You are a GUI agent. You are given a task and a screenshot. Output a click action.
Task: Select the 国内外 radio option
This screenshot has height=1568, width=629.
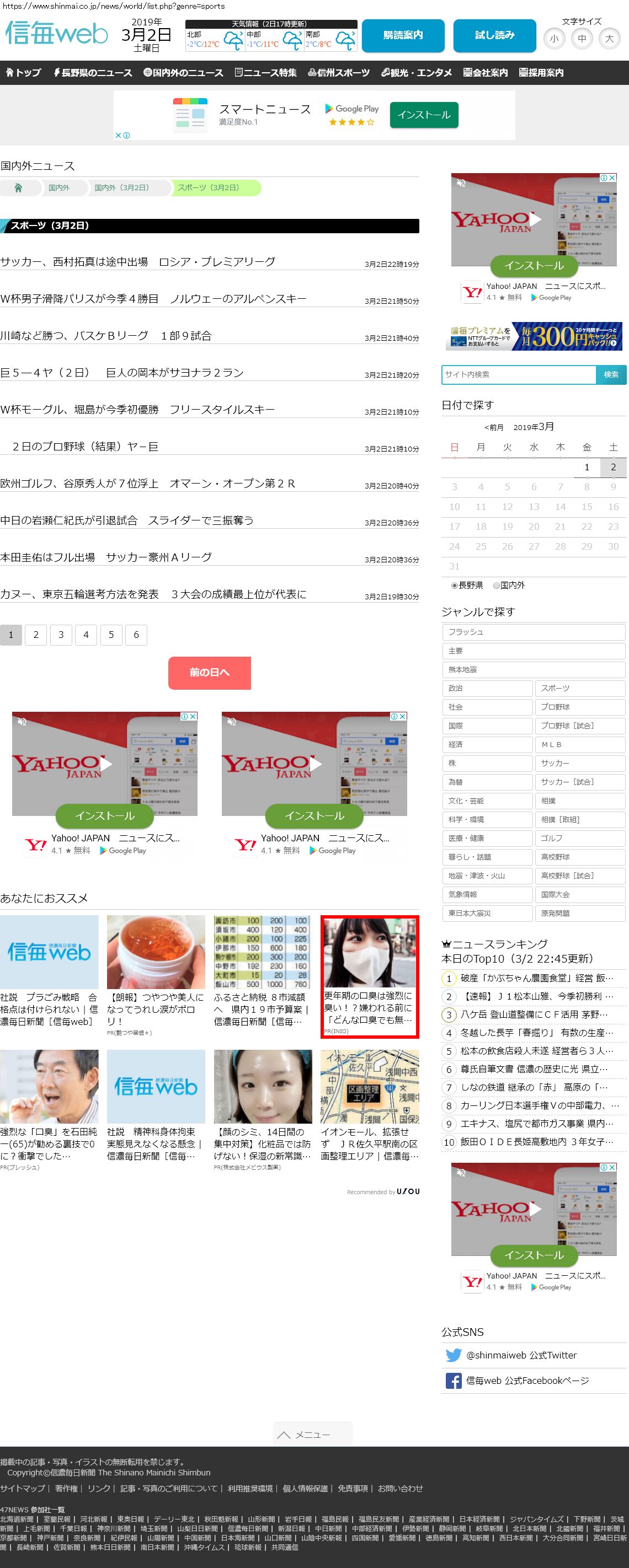(x=497, y=585)
